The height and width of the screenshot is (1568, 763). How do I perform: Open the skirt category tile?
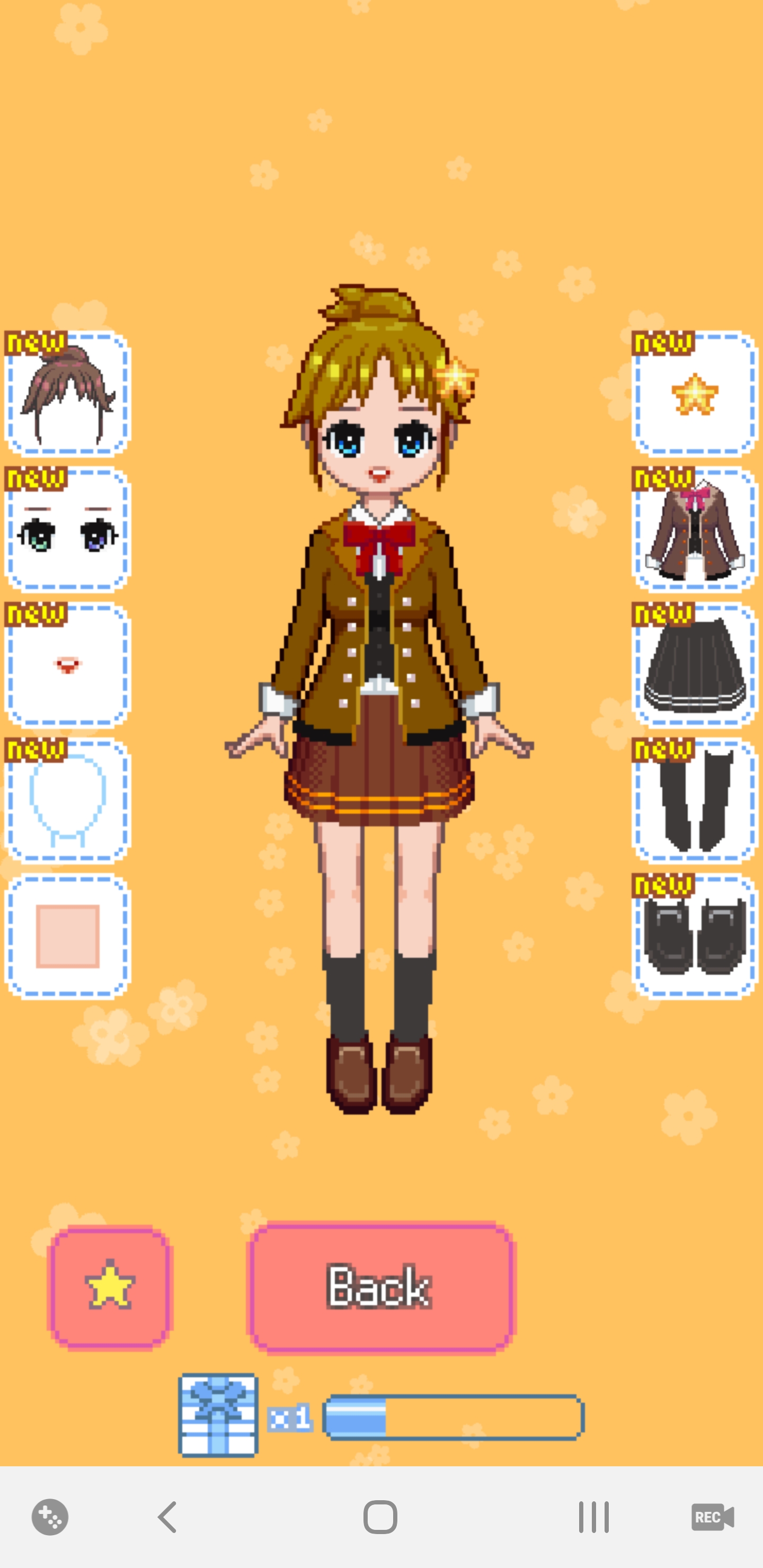point(694,665)
